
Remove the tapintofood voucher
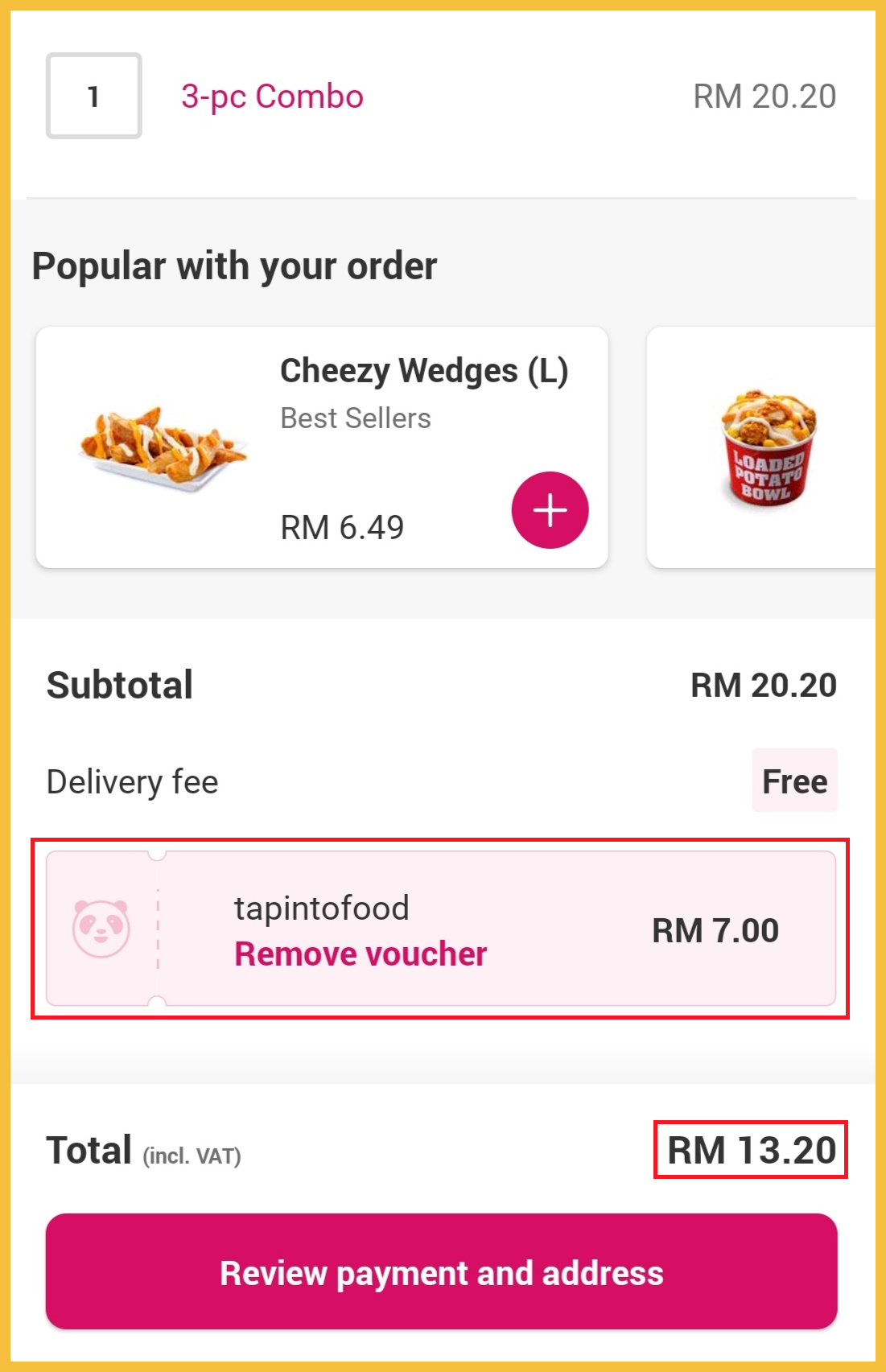tap(360, 954)
